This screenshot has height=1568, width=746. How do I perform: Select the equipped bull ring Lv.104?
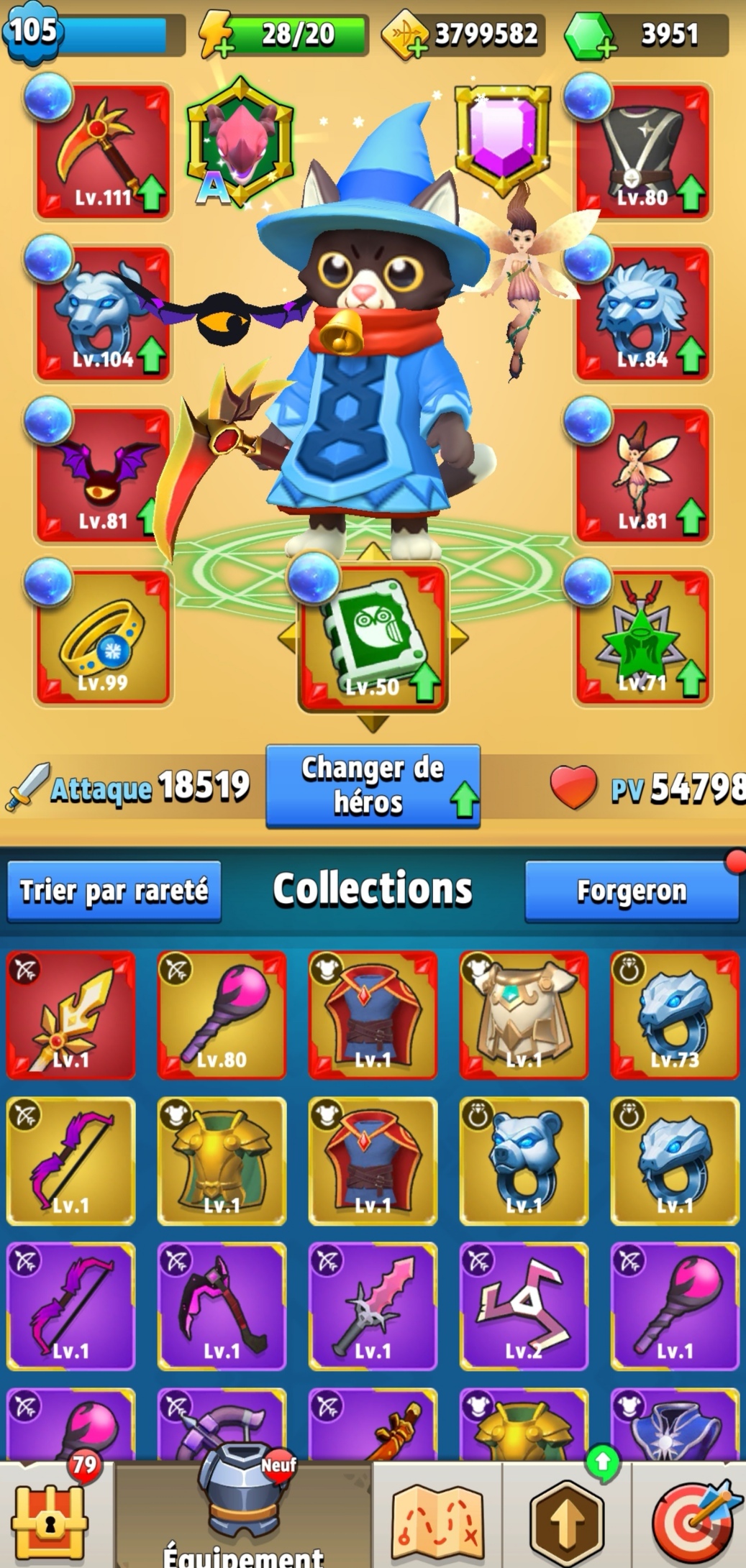(102, 313)
